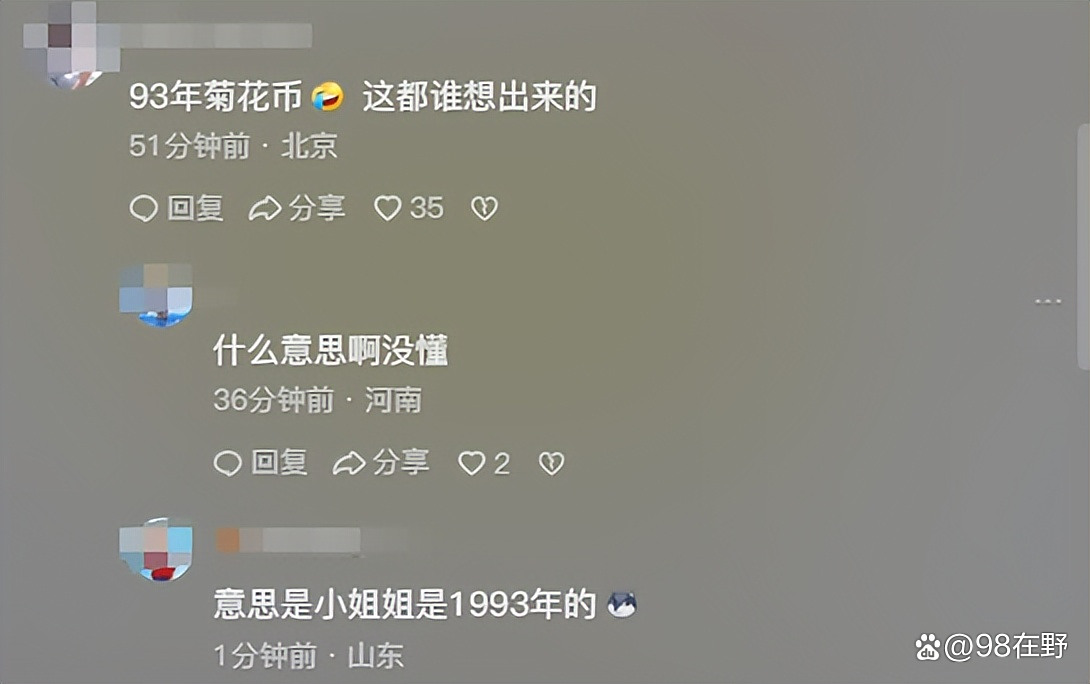This screenshot has height=684, width=1090.
Task: Open the Shandong commenter's profile avatar
Action: pyautogui.click(x=156, y=549)
